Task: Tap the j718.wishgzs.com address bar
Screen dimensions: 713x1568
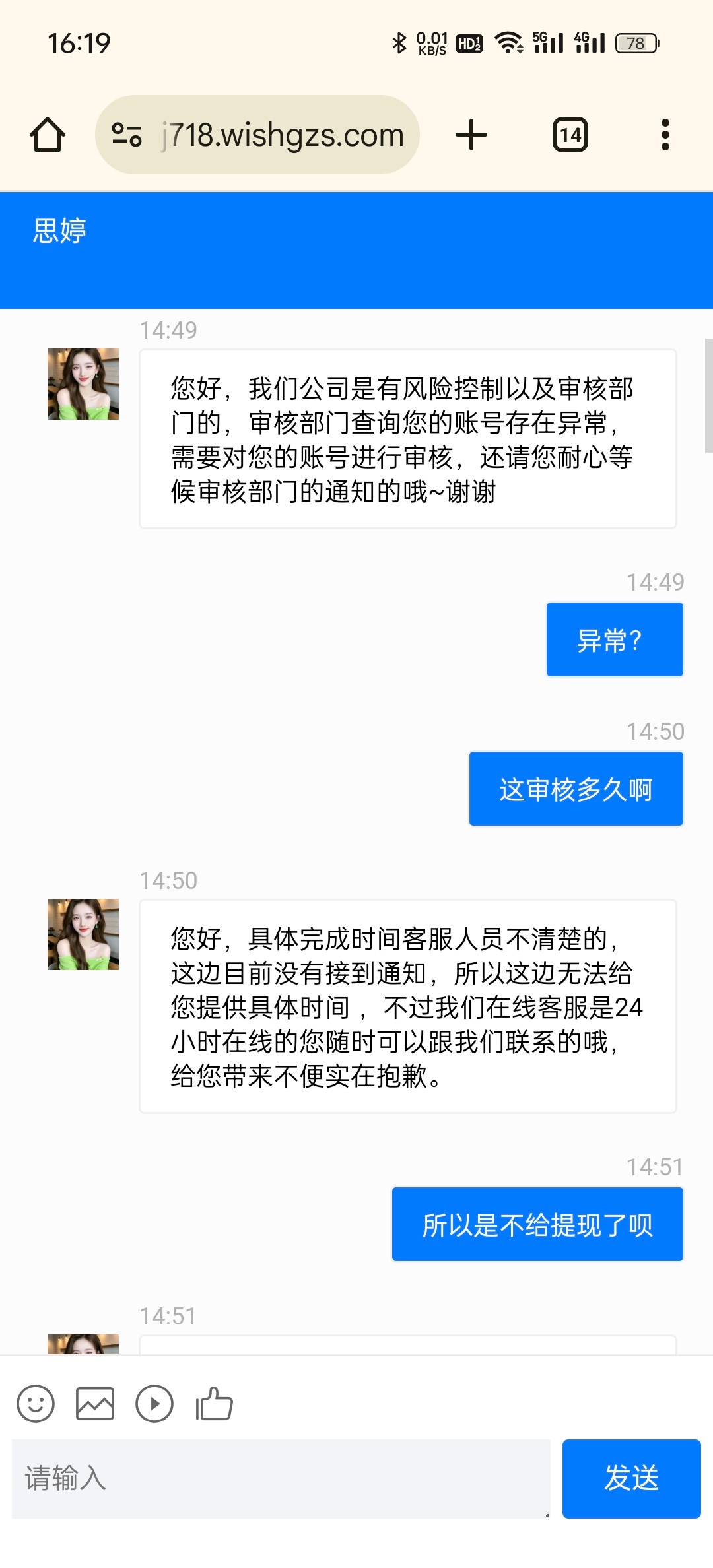Action: click(x=281, y=135)
